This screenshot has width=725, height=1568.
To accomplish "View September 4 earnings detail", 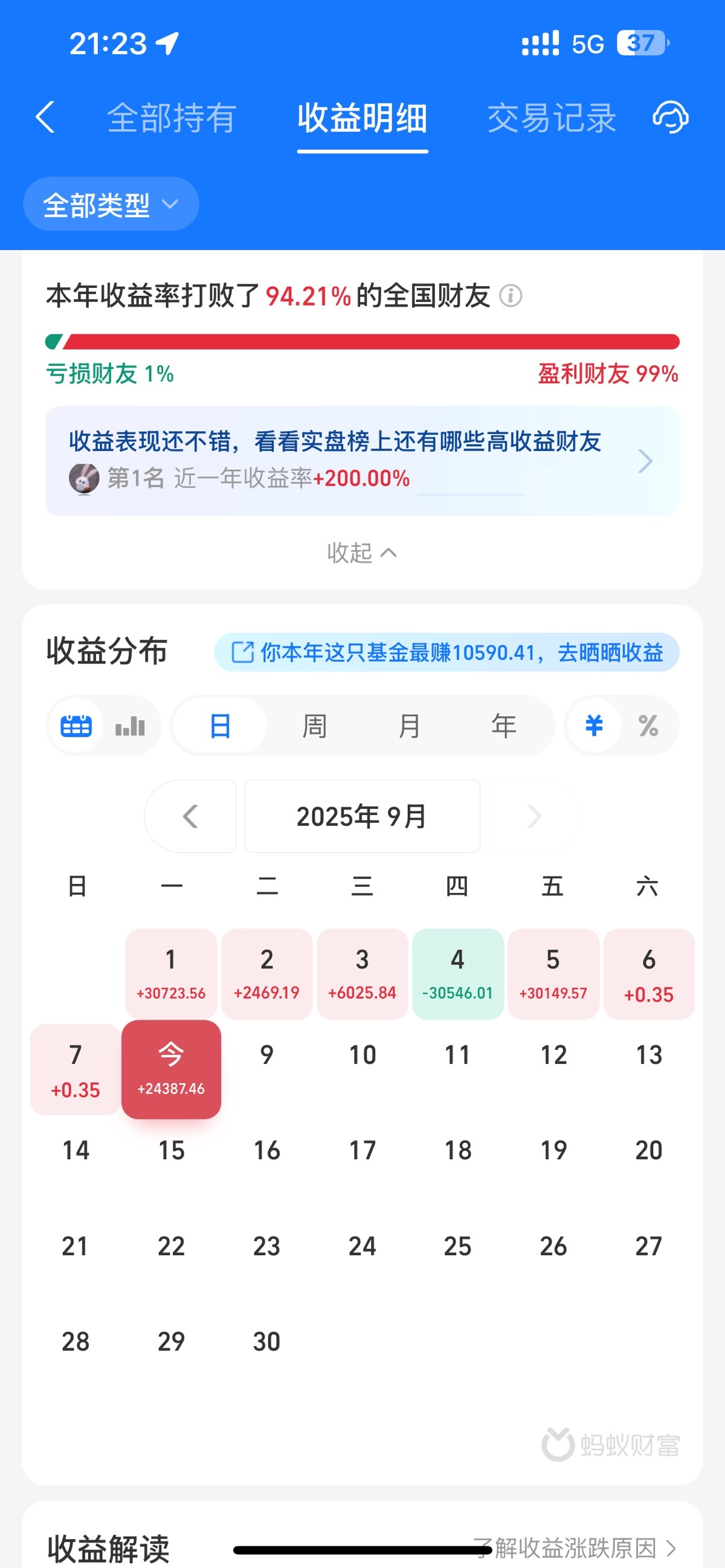I will pos(457,973).
